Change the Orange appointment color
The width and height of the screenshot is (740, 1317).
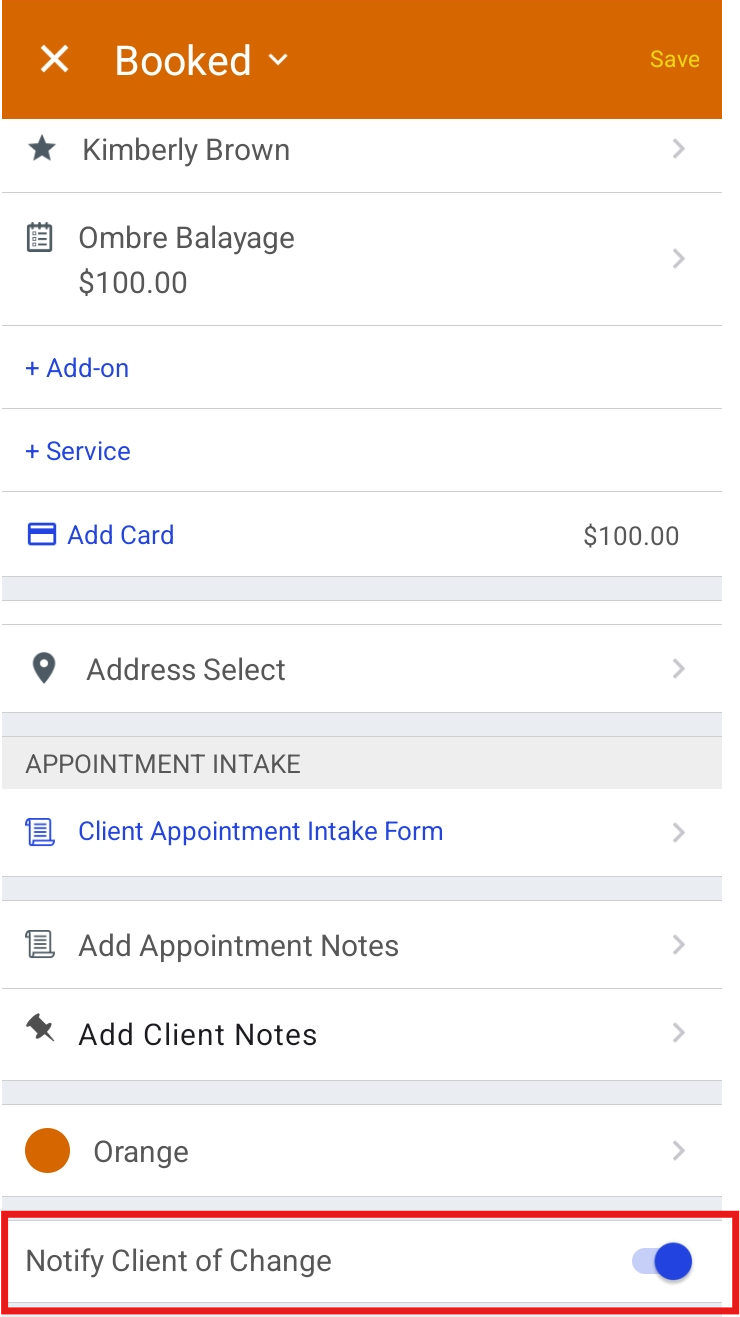(360, 1151)
